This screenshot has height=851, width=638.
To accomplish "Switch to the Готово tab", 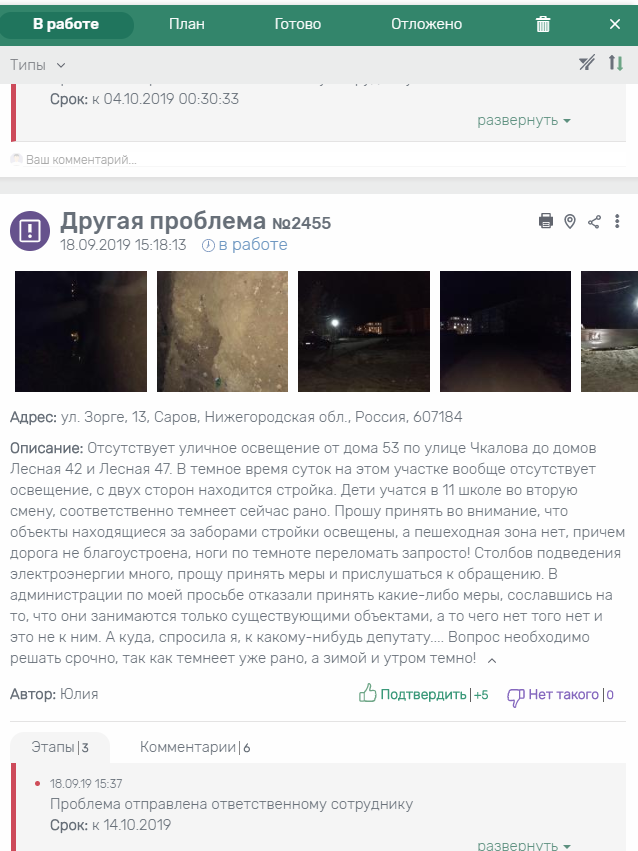I will click(297, 24).
